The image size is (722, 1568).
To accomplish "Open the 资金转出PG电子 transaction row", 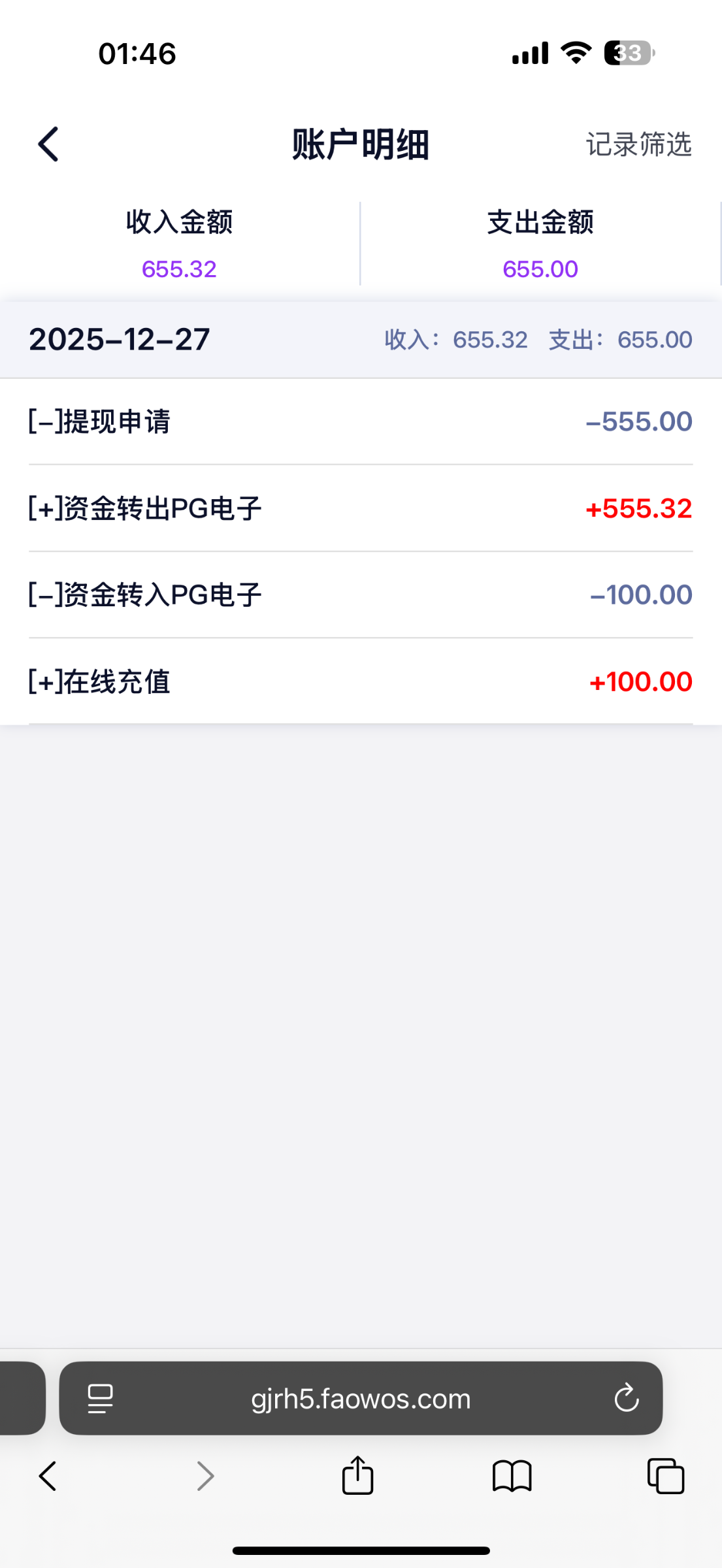I will click(x=361, y=509).
